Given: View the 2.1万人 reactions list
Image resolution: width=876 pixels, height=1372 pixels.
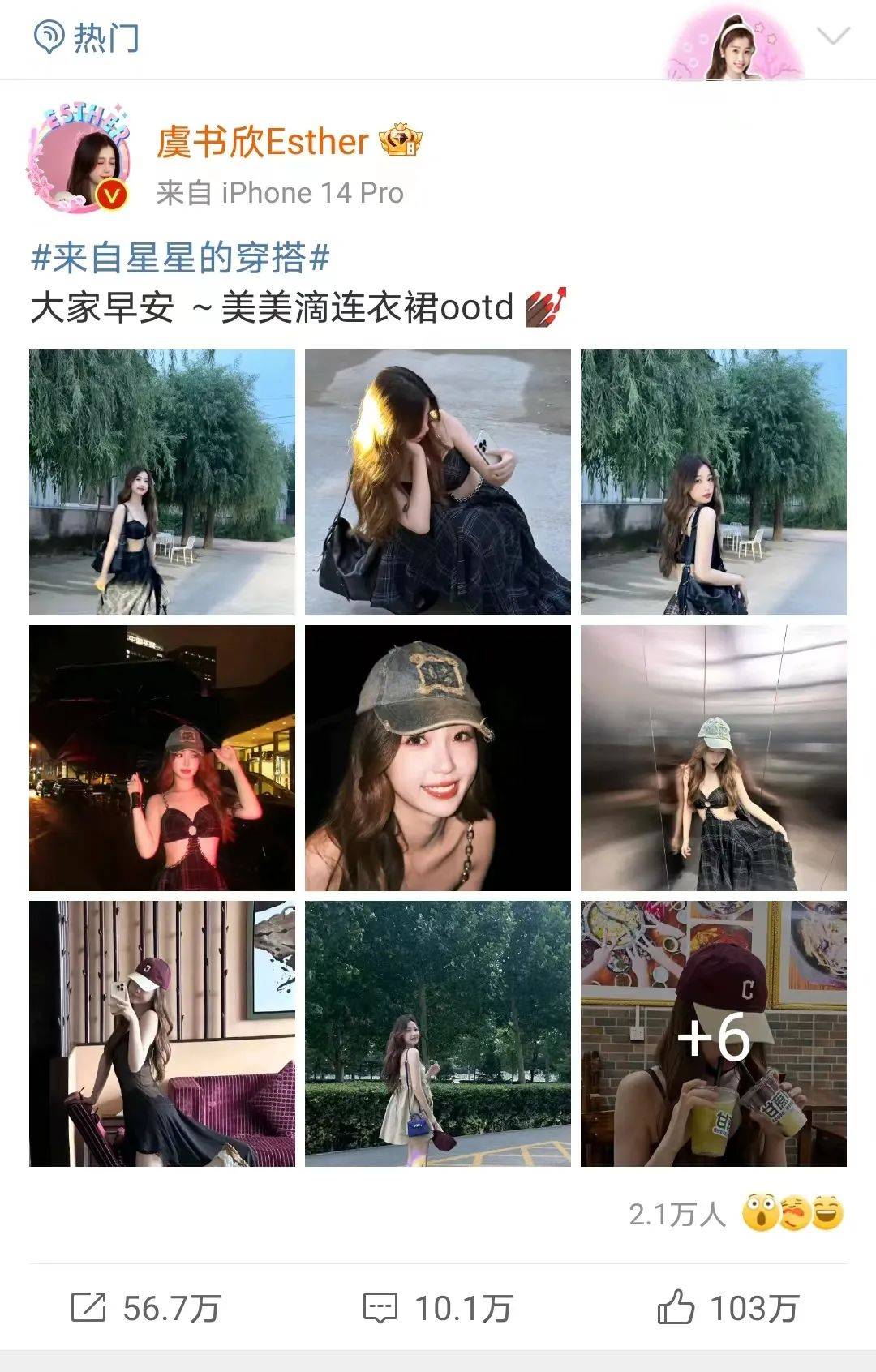Looking at the screenshot, I should pyautogui.click(x=735, y=1214).
